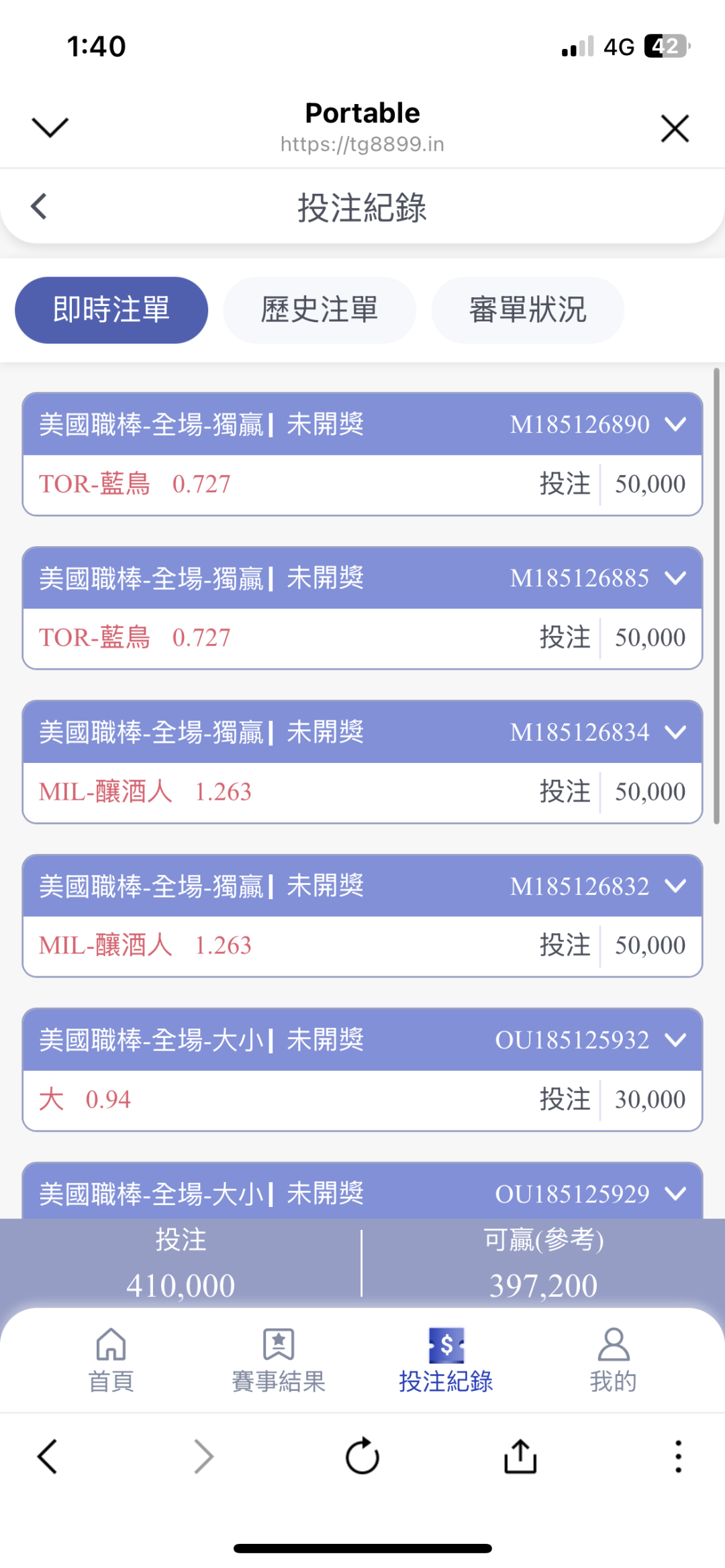The image size is (725, 1568).
Task: Share this page
Action: pyautogui.click(x=520, y=1457)
